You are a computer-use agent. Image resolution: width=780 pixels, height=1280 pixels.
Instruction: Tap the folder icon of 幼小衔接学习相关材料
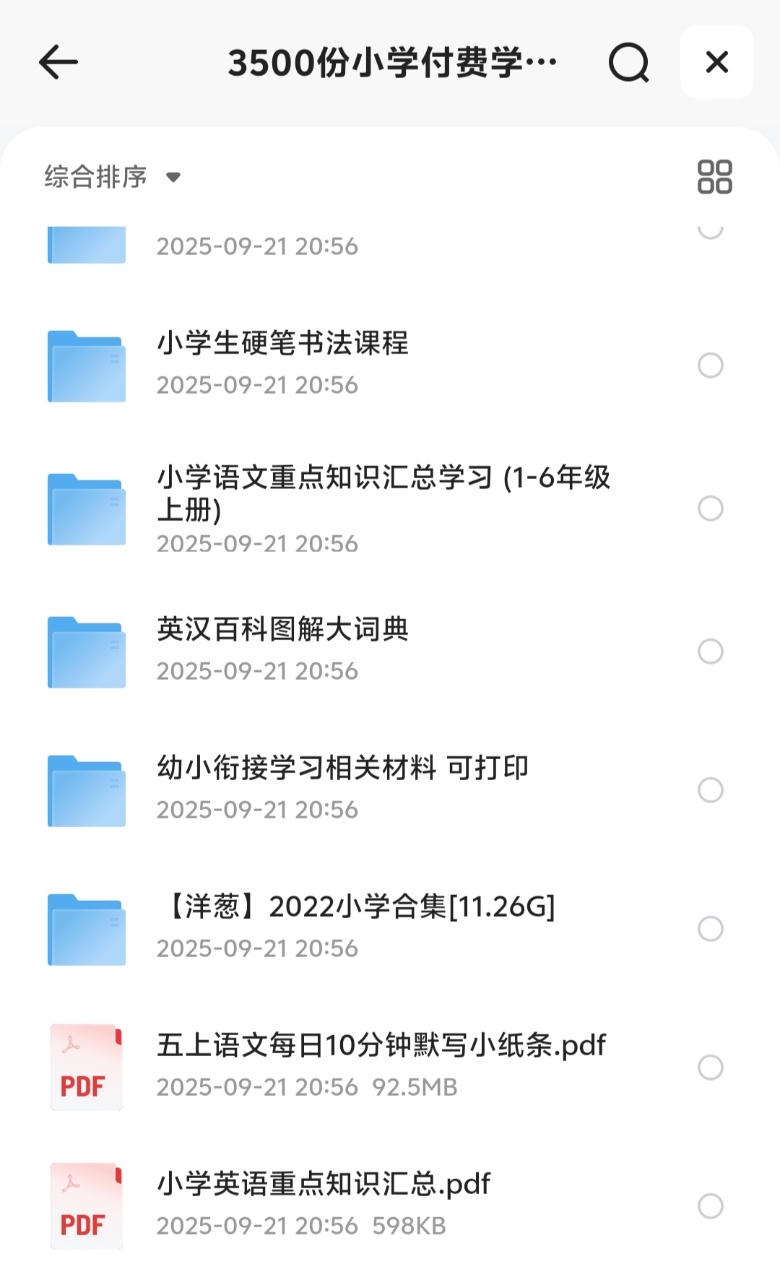[x=86, y=790]
